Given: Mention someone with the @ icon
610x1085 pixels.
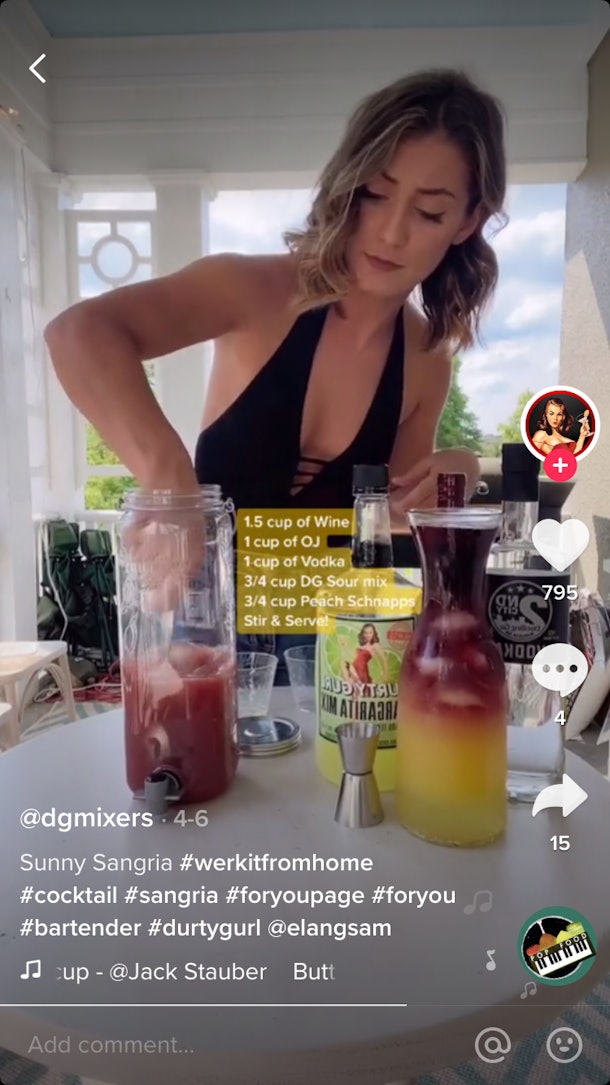Looking at the screenshot, I should click(493, 1045).
